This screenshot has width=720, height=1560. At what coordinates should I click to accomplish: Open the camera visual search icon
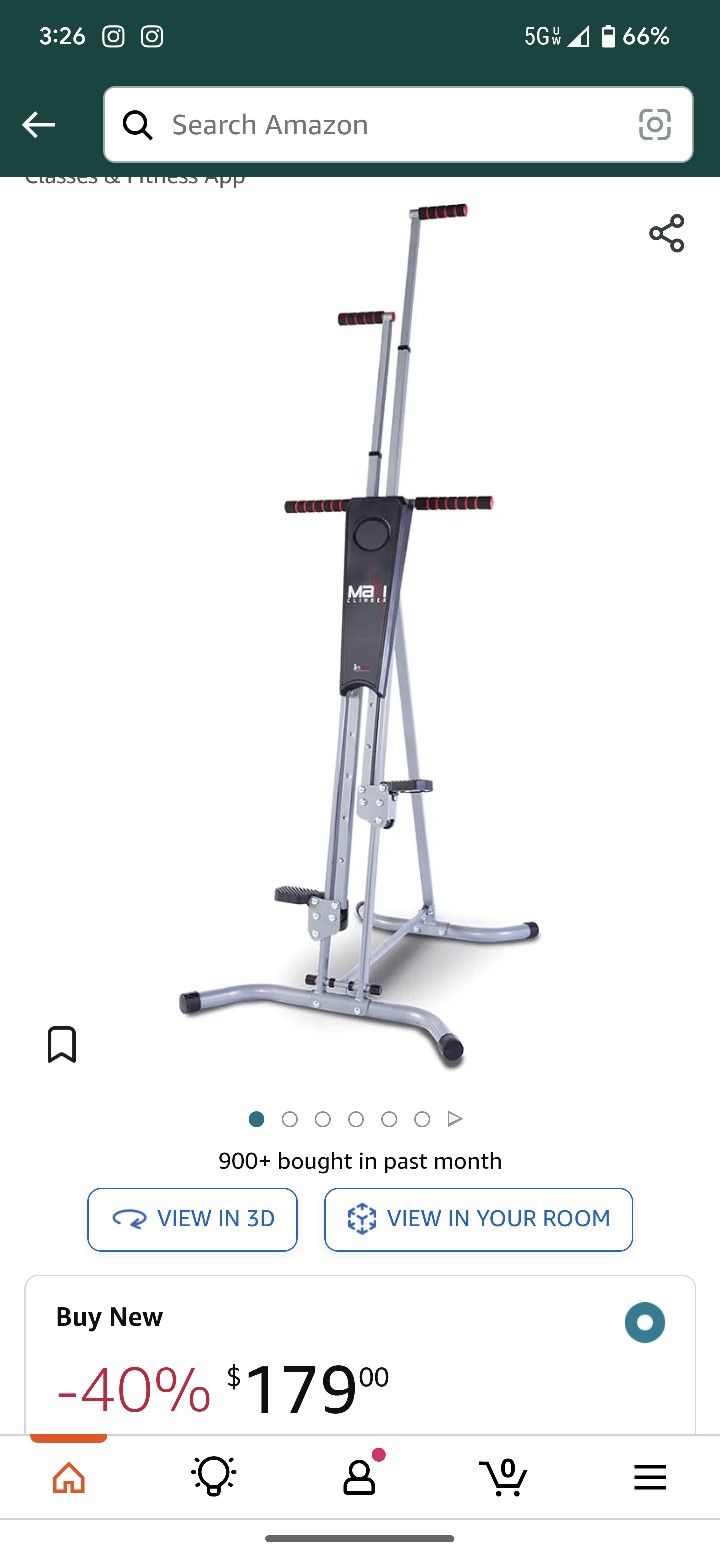point(655,124)
